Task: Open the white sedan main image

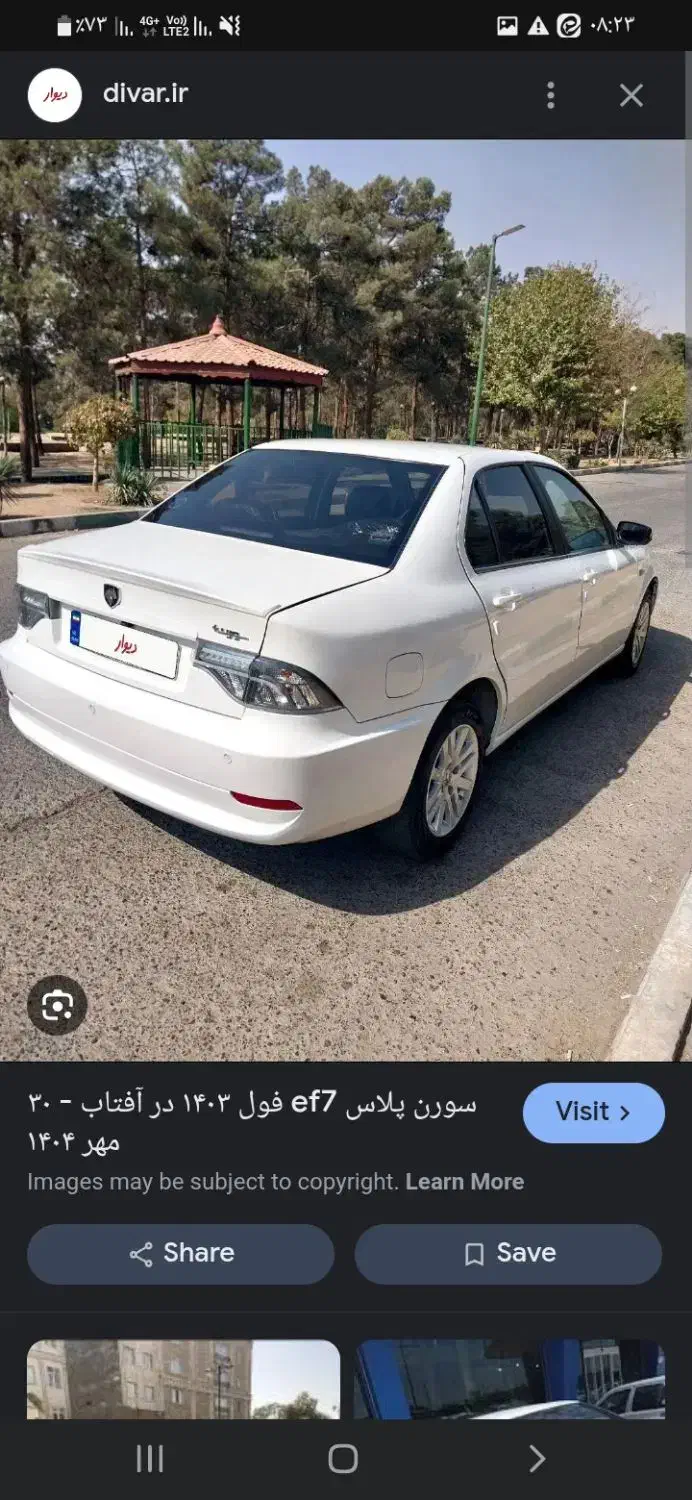Action: [345, 600]
